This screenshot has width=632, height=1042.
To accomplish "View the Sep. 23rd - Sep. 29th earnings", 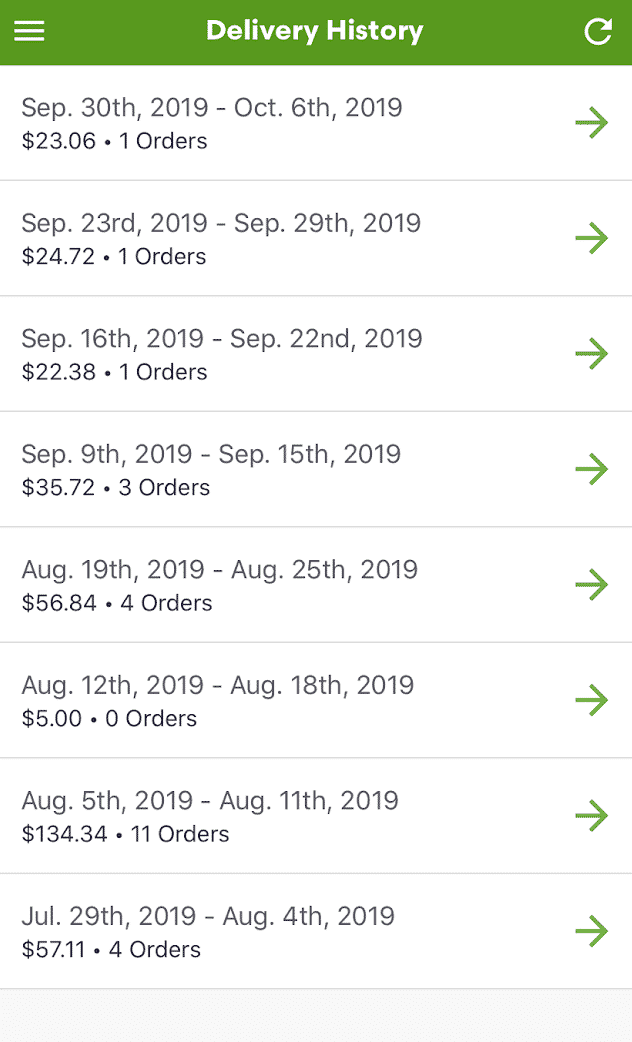I will click(316, 239).
